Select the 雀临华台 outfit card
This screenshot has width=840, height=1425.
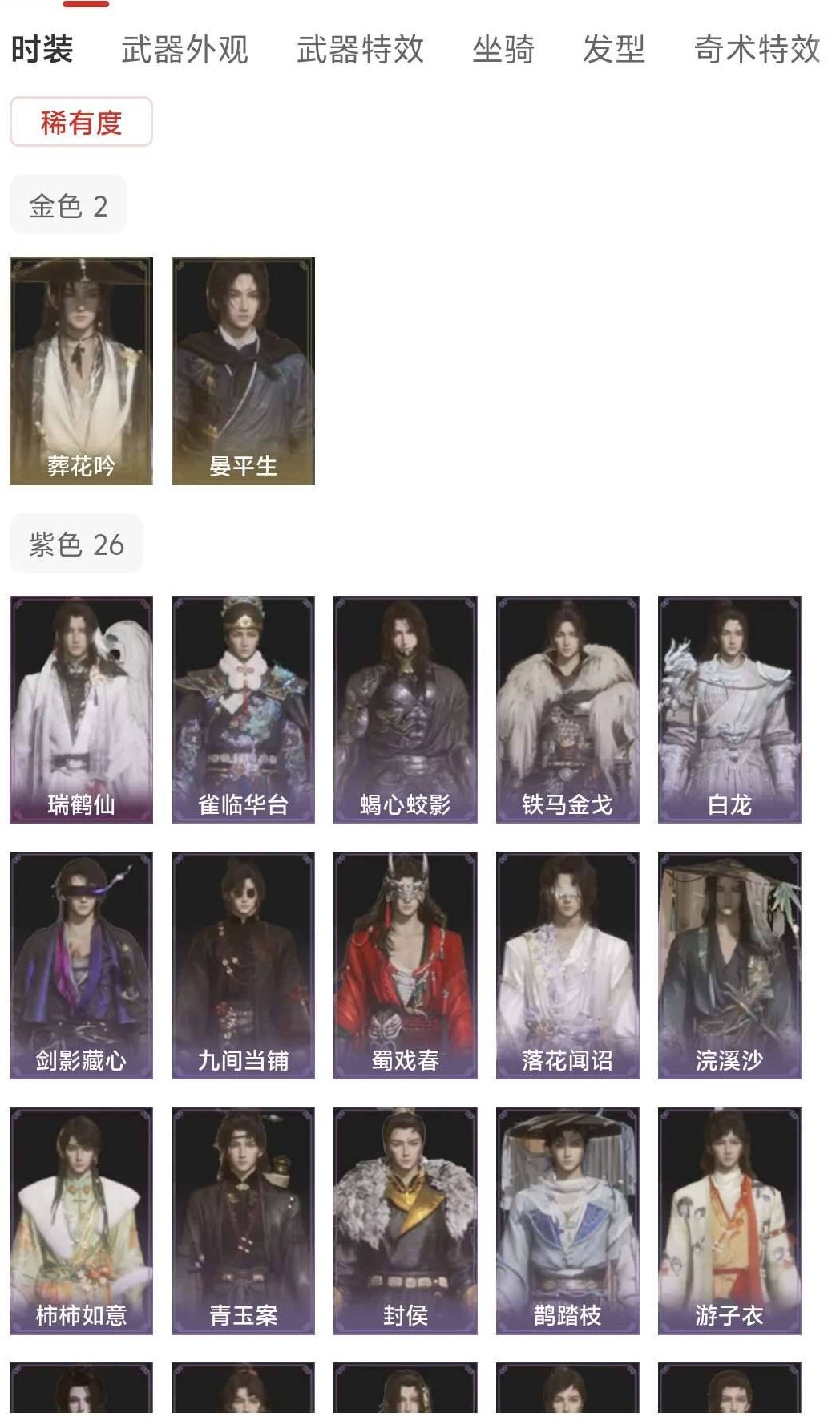click(x=243, y=710)
